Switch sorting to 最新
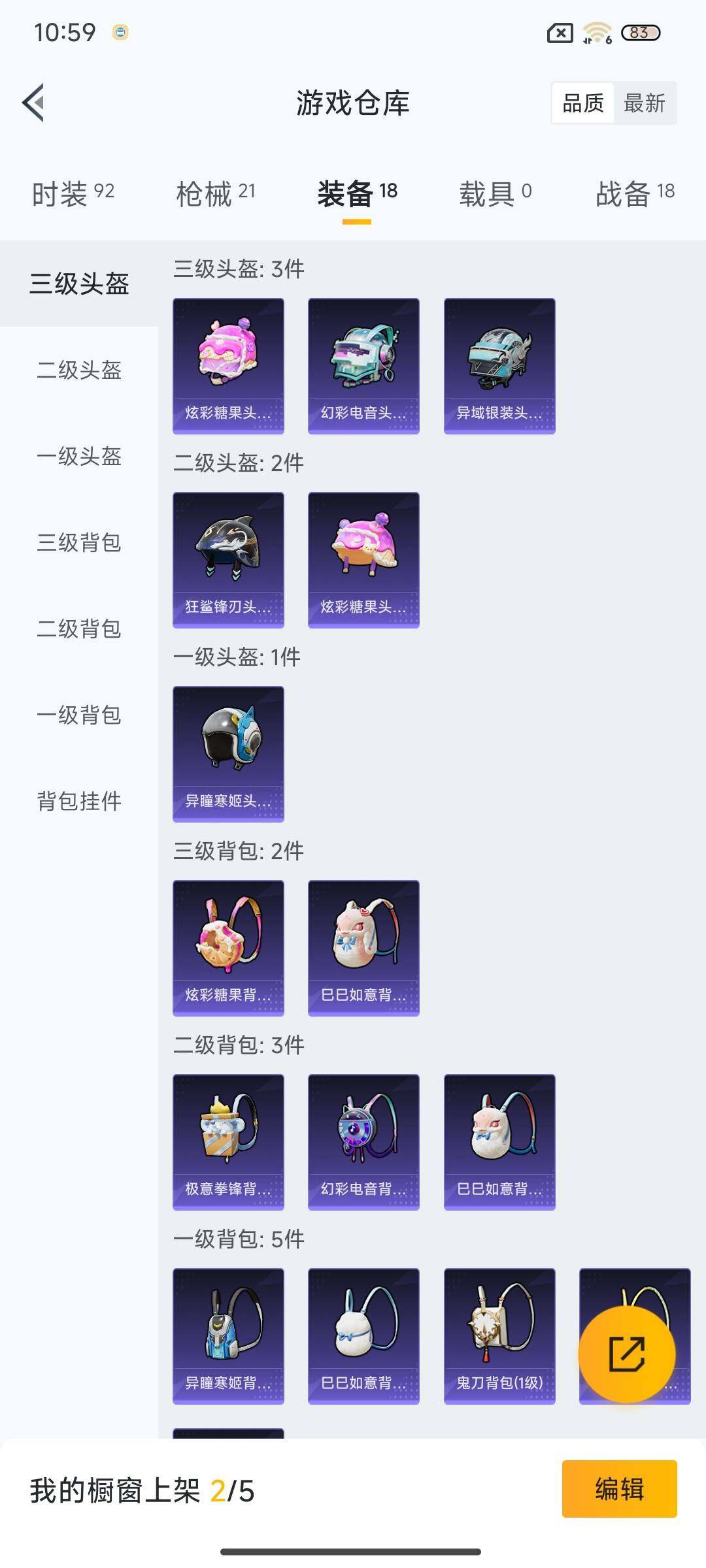706x1568 pixels. 644,103
